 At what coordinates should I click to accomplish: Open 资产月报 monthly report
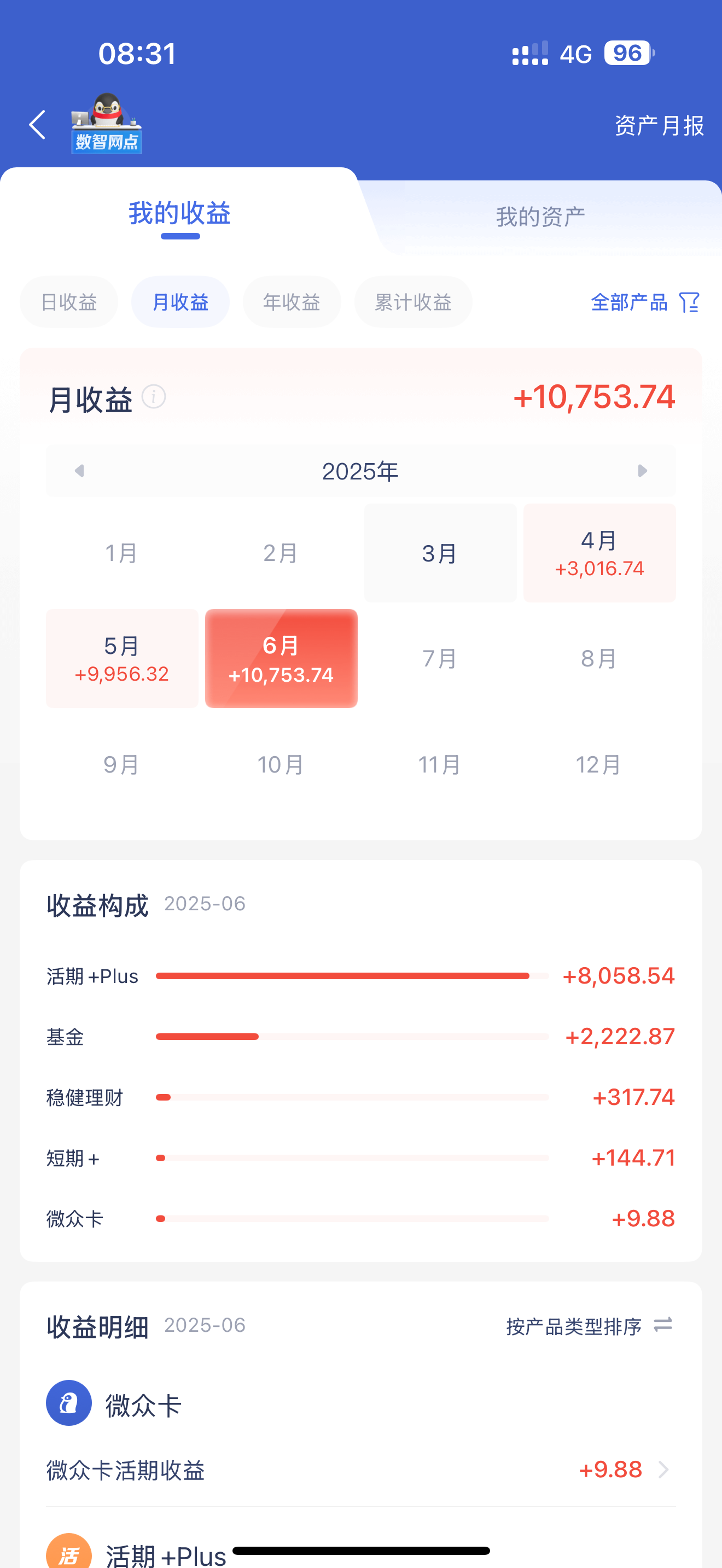pos(659,125)
